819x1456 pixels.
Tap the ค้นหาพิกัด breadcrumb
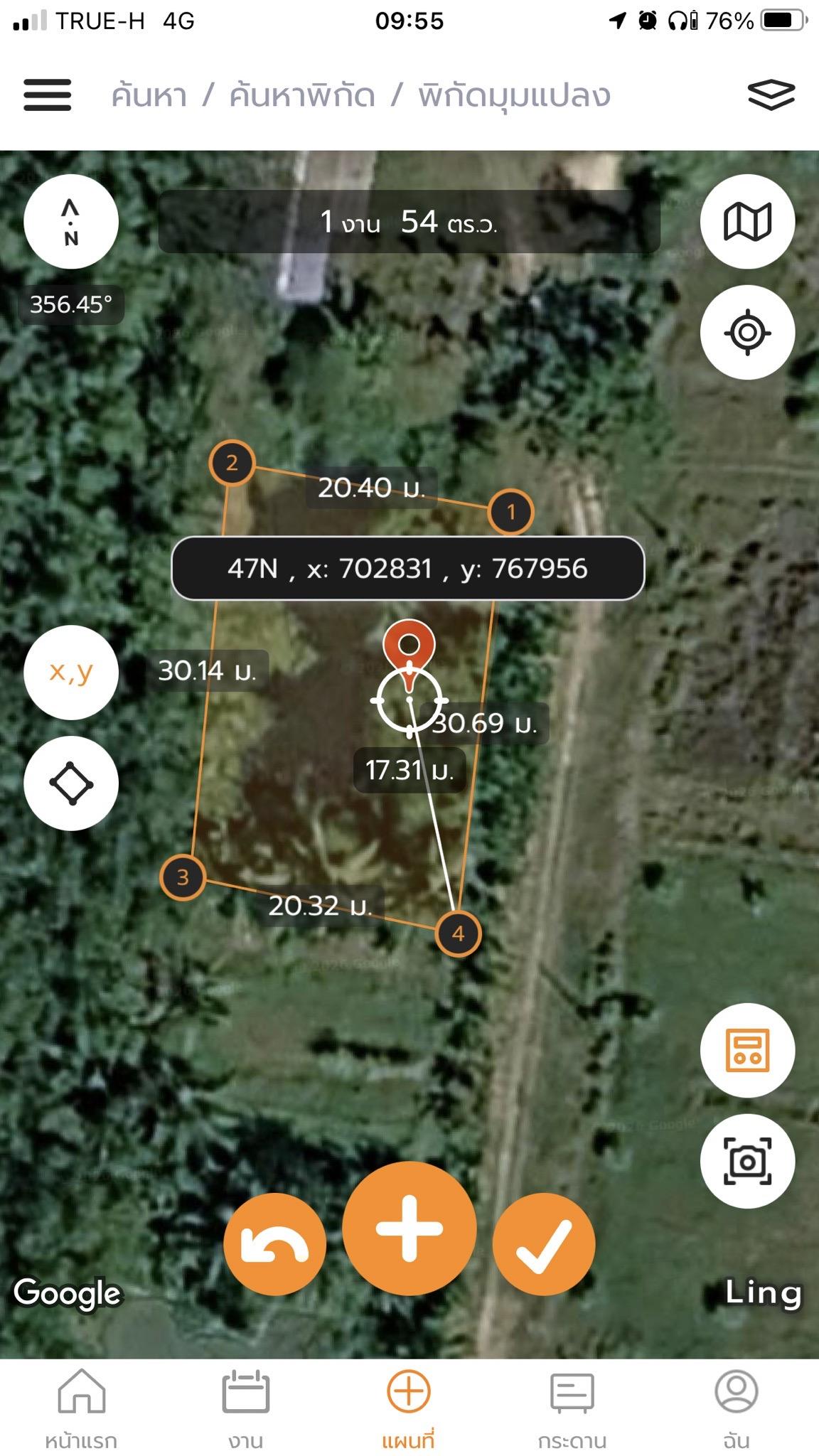point(301,95)
